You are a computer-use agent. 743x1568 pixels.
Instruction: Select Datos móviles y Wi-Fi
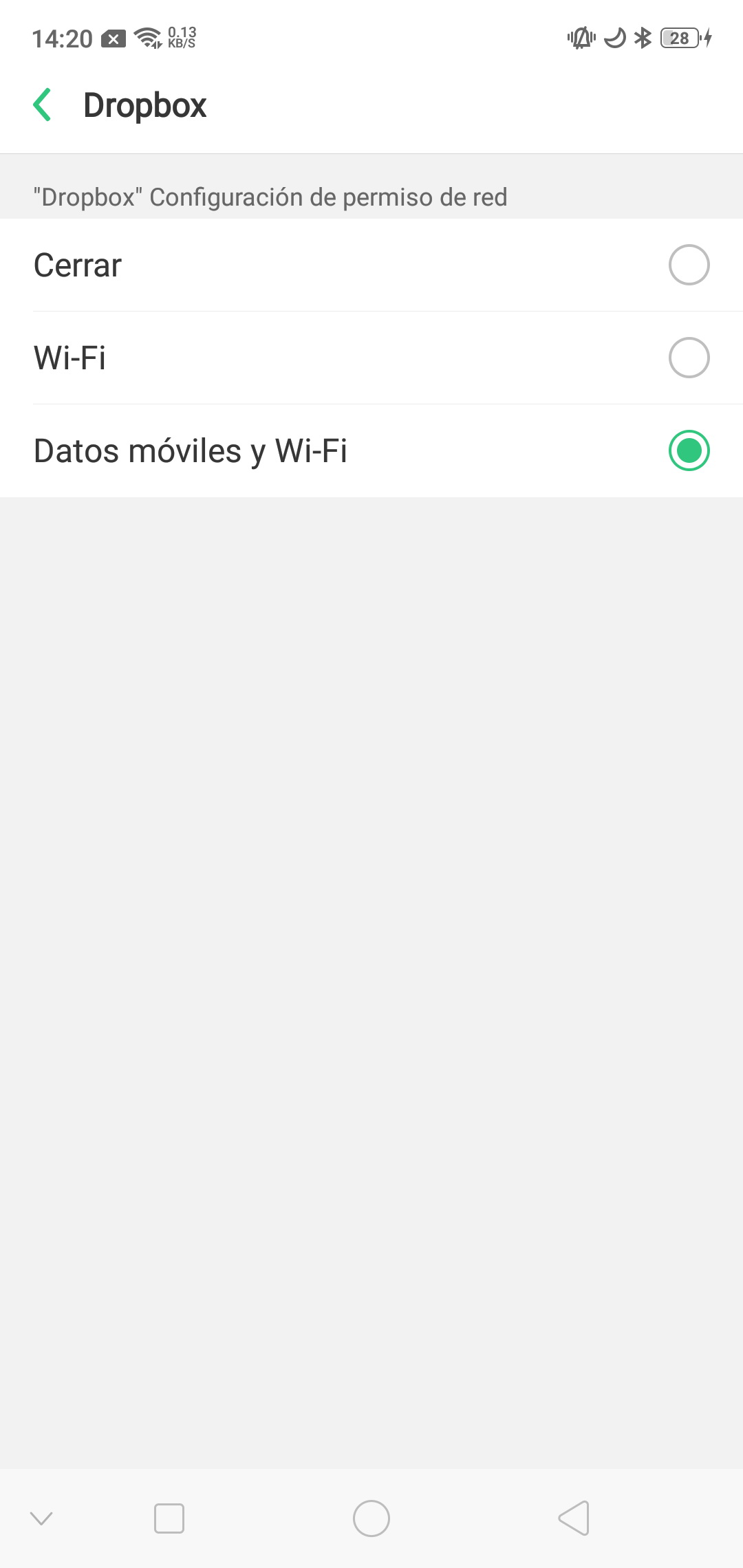click(371, 450)
